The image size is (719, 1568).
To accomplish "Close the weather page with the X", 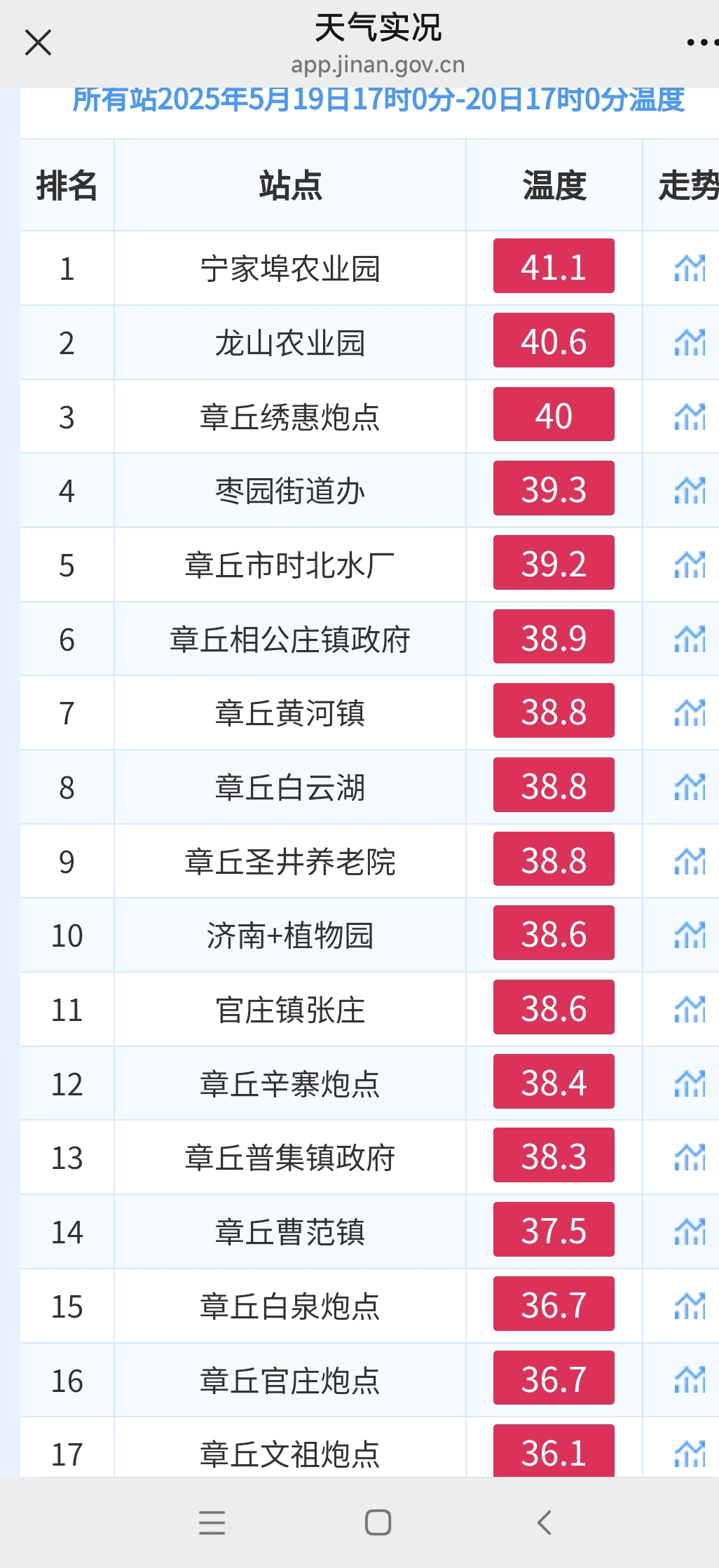I will tap(38, 42).
